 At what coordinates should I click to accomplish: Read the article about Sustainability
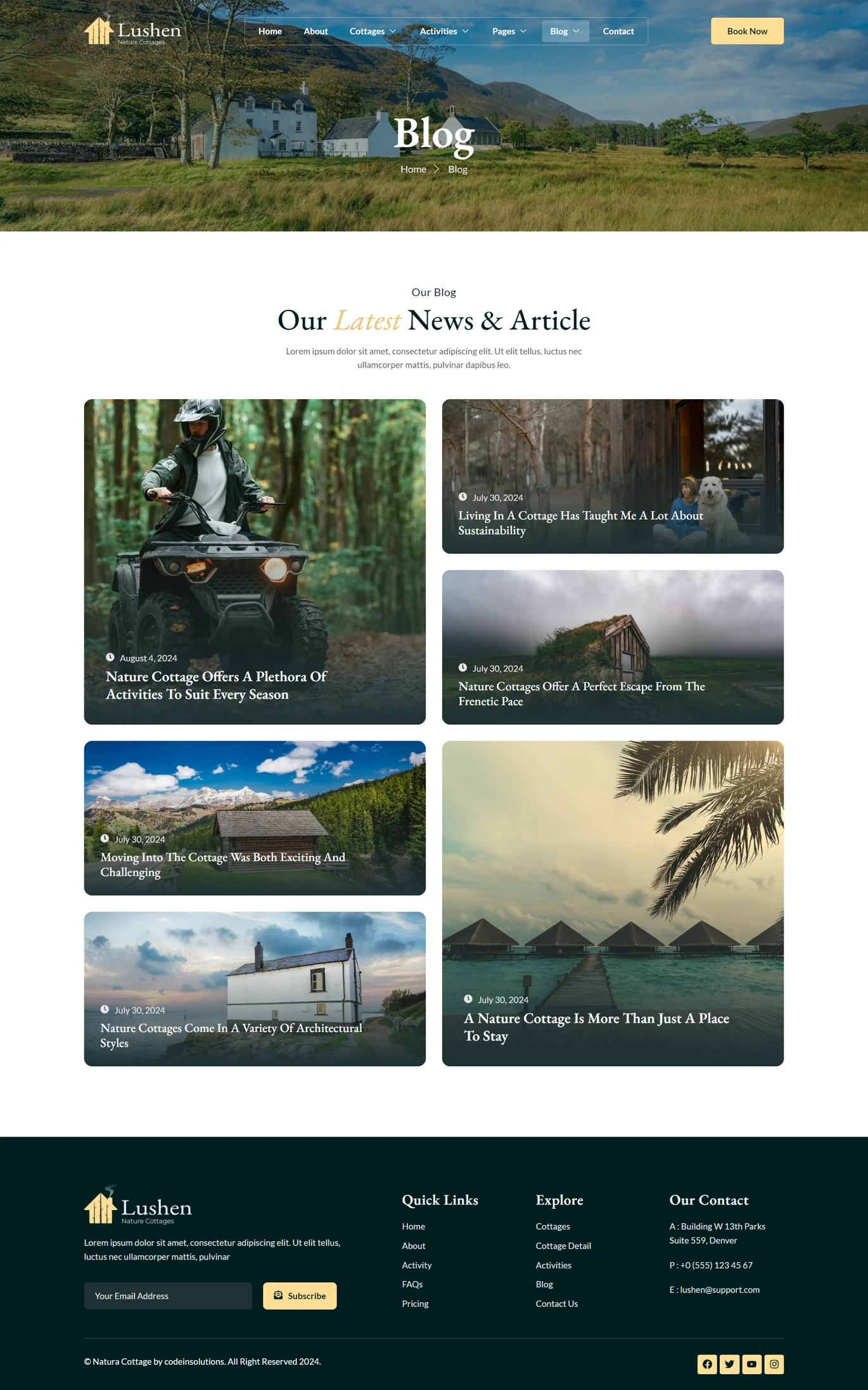580,523
